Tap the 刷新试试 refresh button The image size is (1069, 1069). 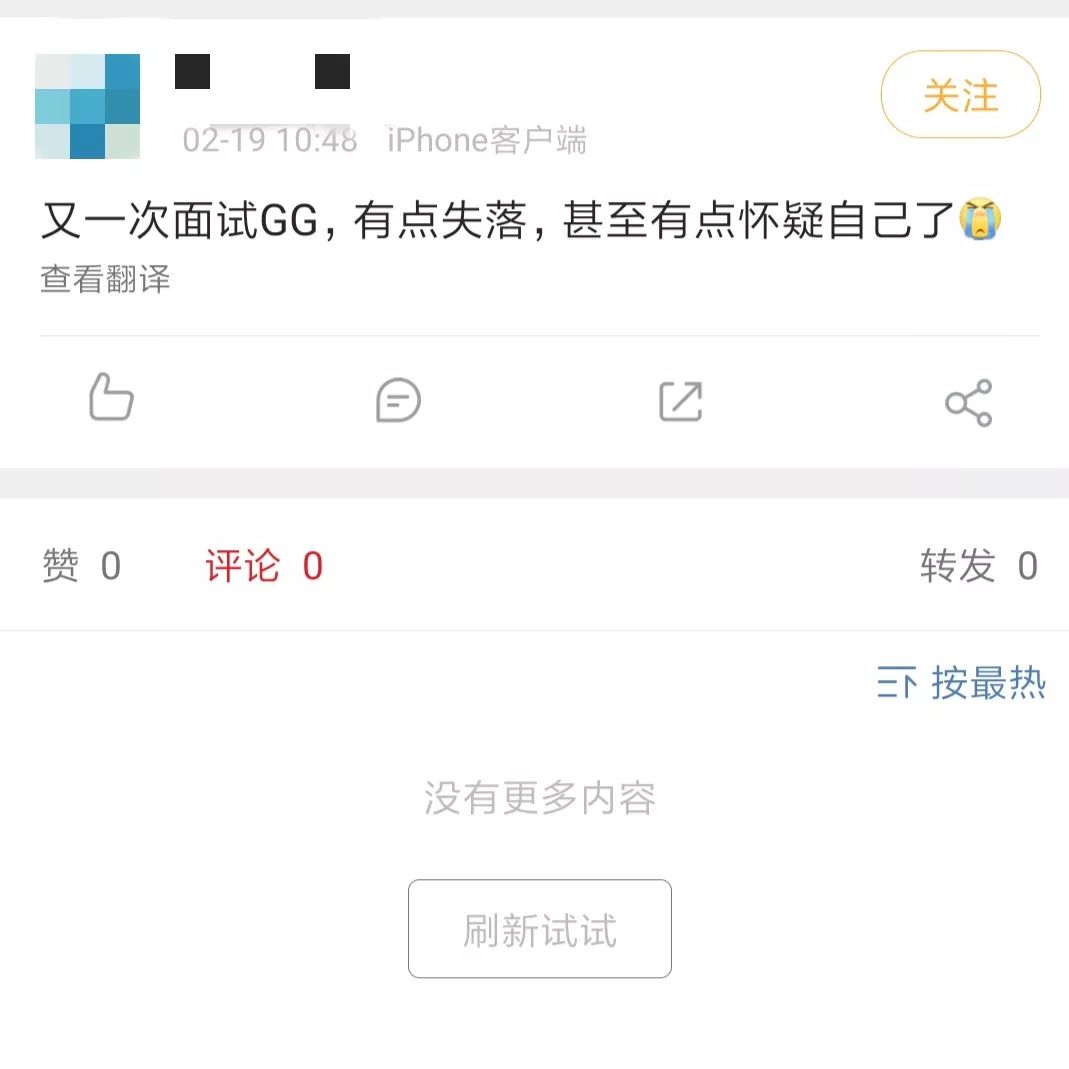pyautogui.click(x=539, y=929)
